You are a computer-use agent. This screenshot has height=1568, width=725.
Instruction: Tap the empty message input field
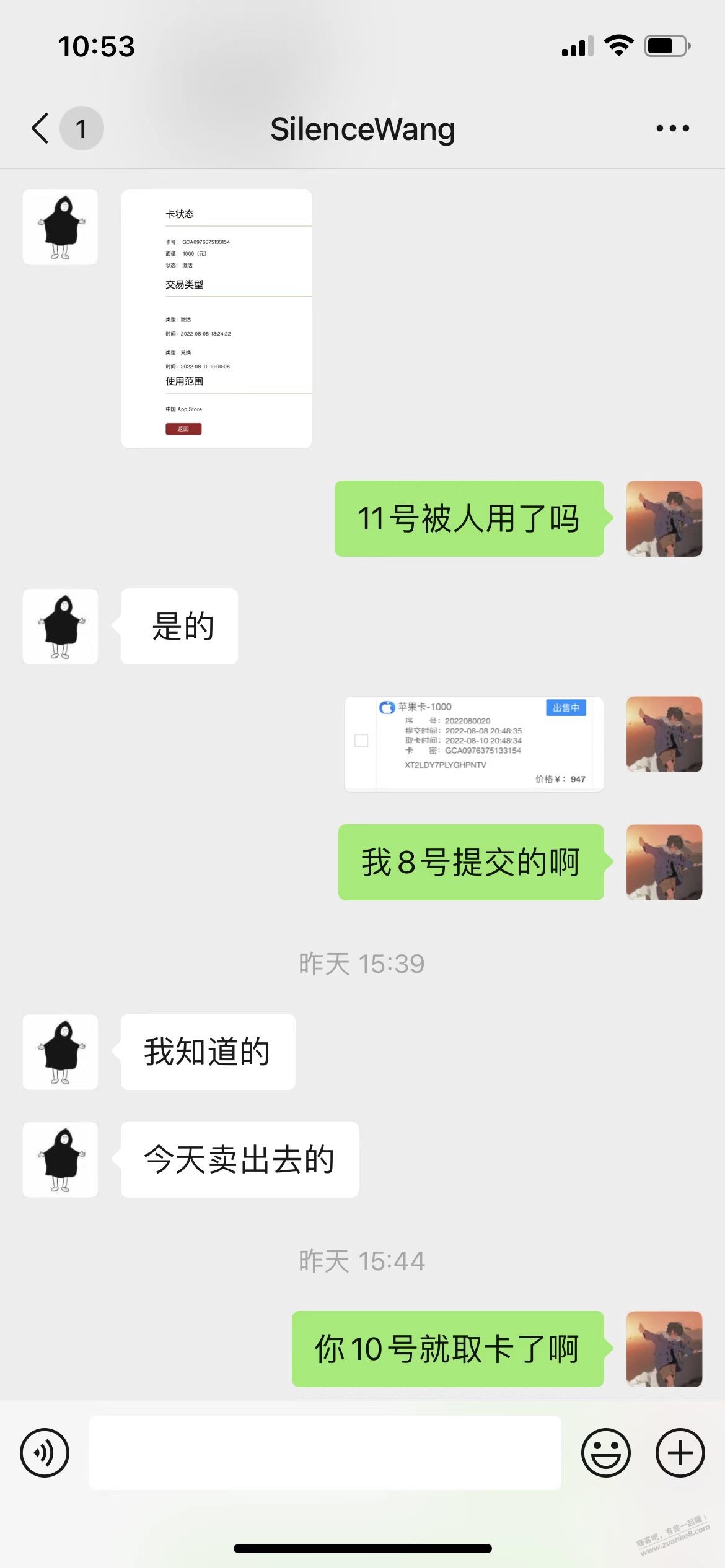pyautogui.click(x=325, y=1452)
